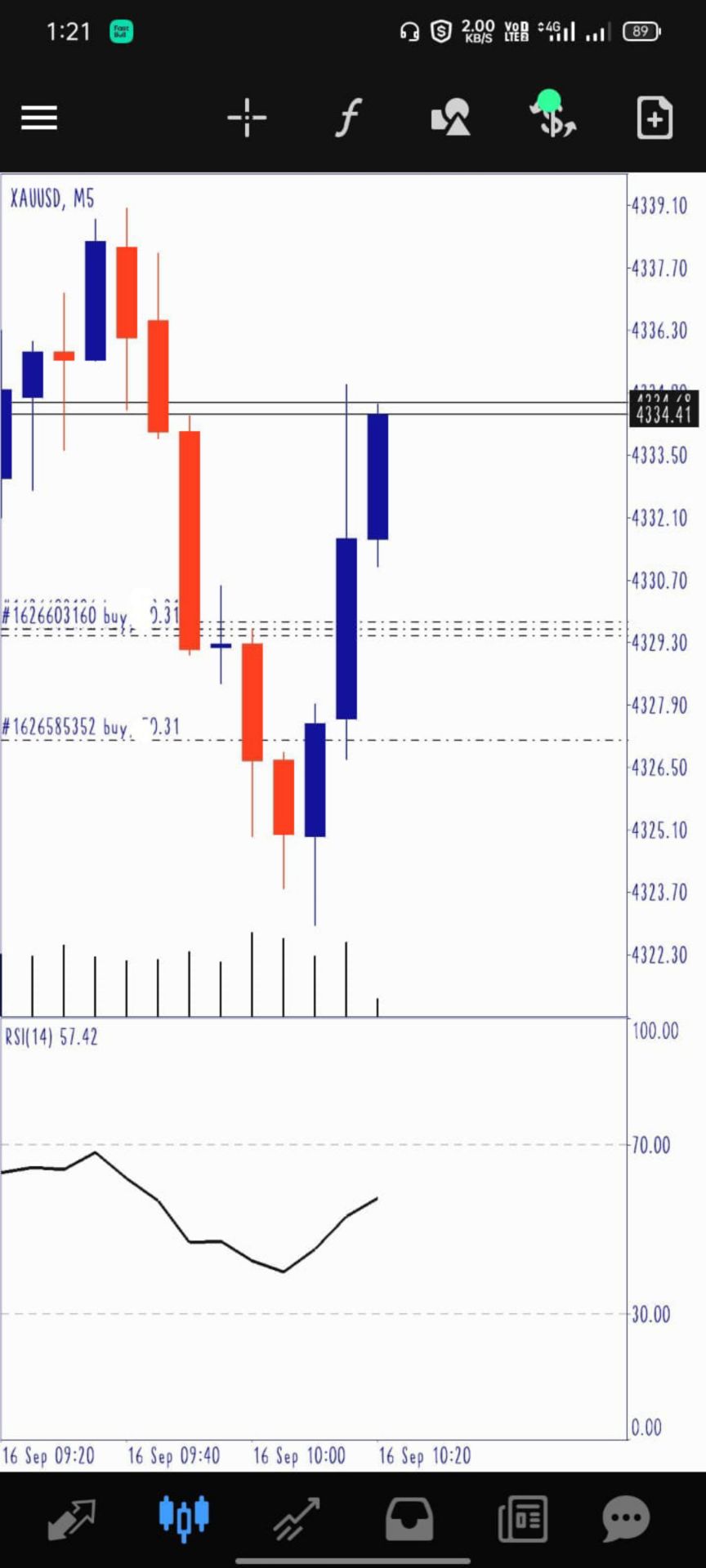Select the Chart candlestick tab
This screenshot has height=1568, width=706.
[184, 1518]
